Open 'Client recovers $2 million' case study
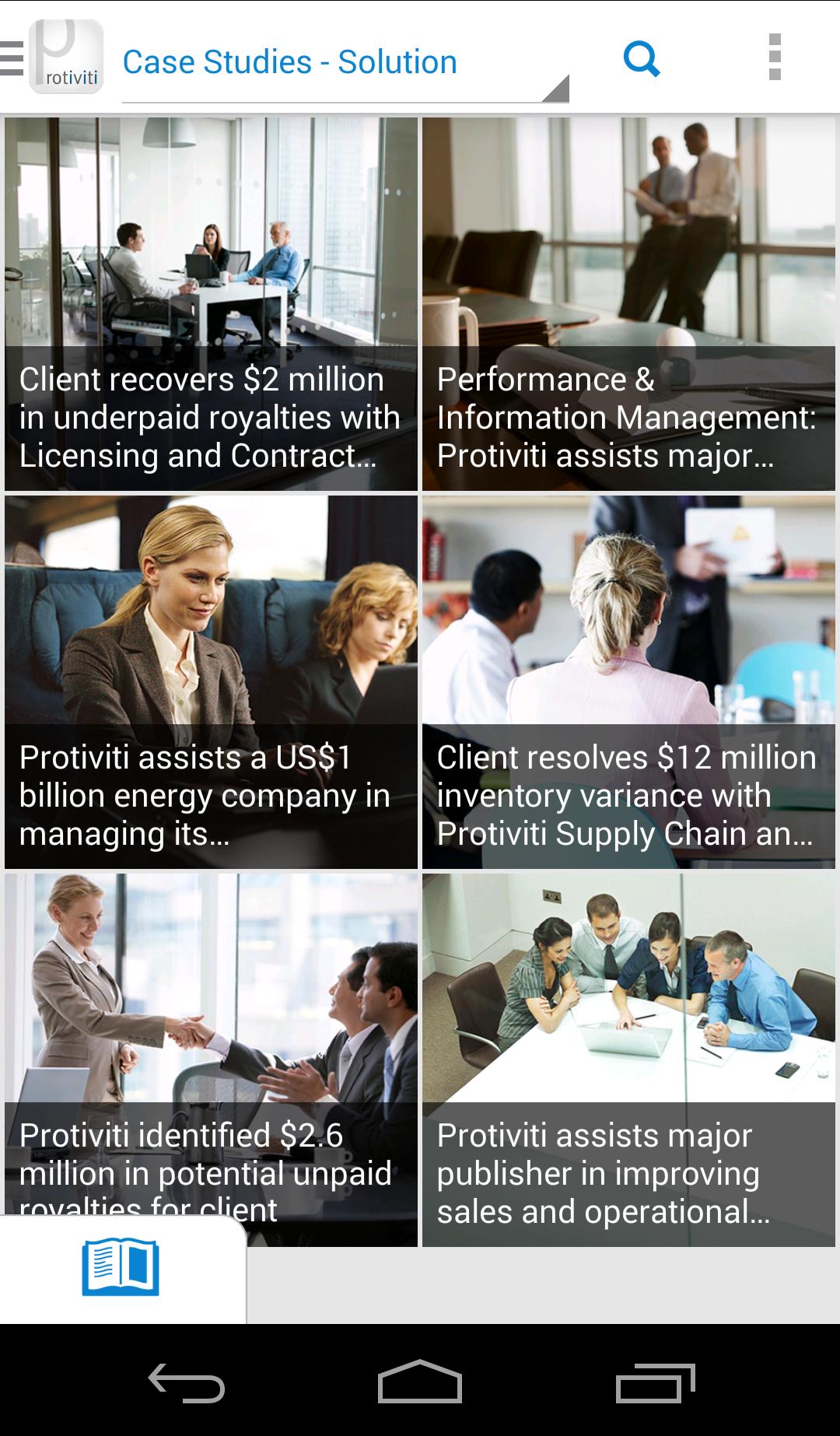Image resolution: width=840 pixels, height=1436 pixels. coord(211,303)
